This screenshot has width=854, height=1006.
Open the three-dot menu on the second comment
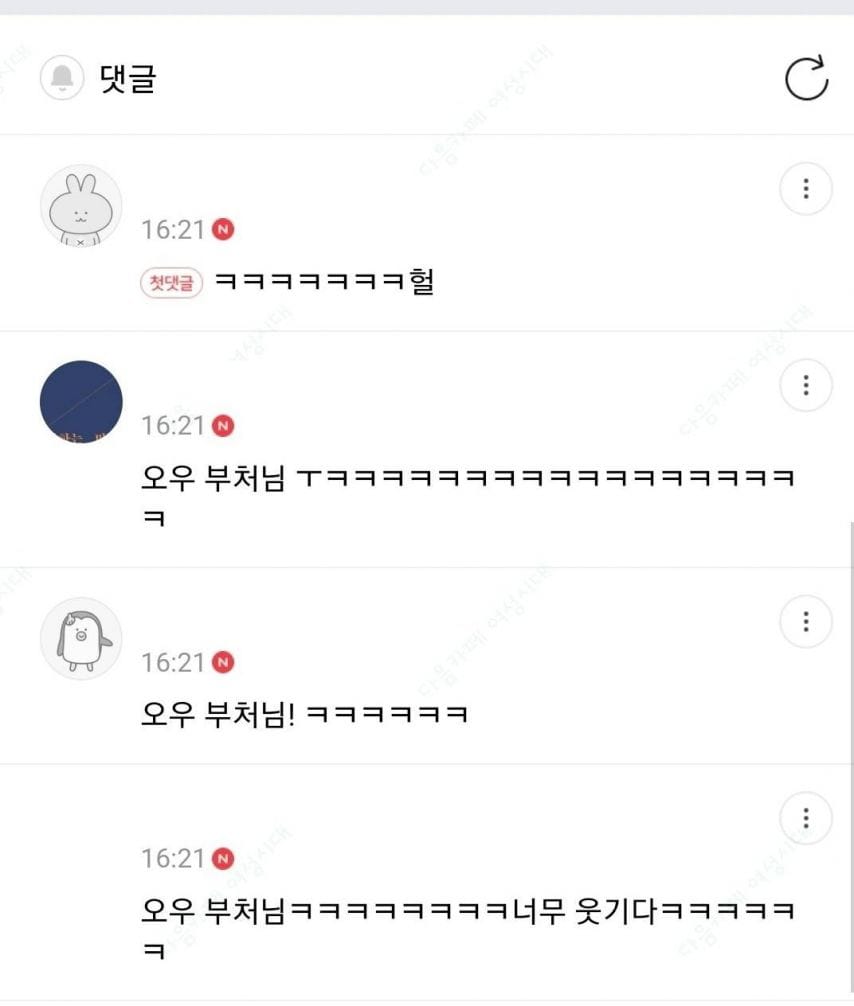point(806,385)
